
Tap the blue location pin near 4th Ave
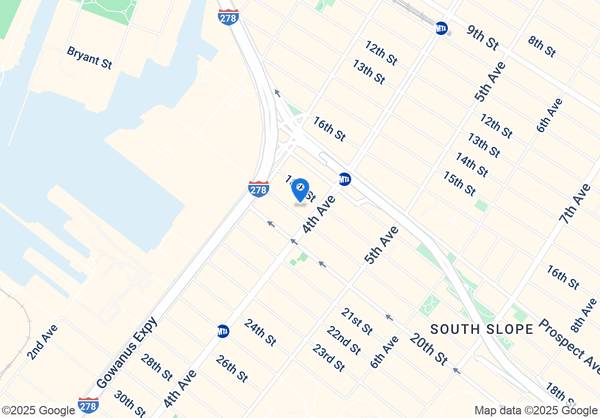point(299,188)
